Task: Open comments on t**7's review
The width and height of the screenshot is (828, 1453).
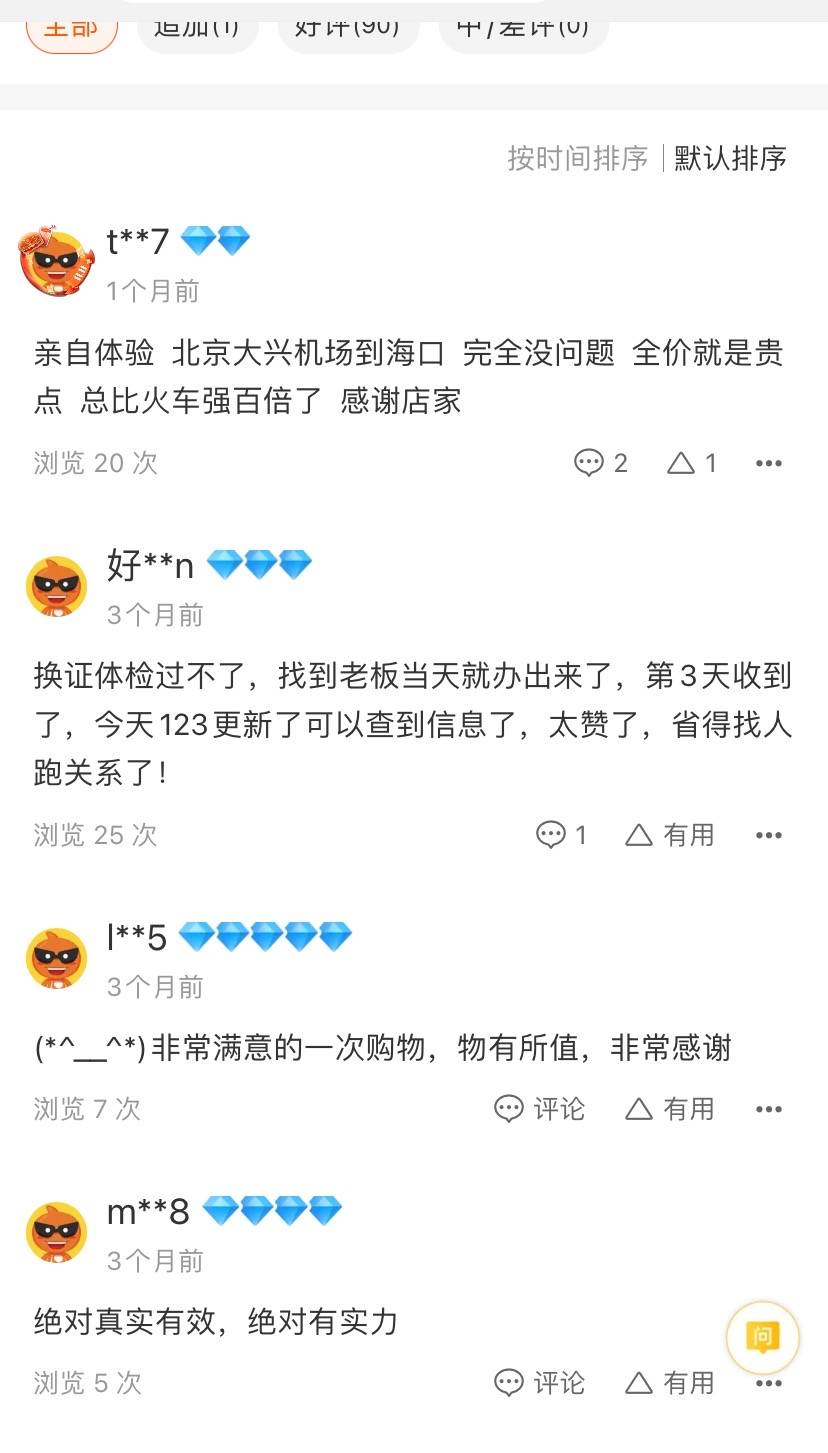Action: 601,463
